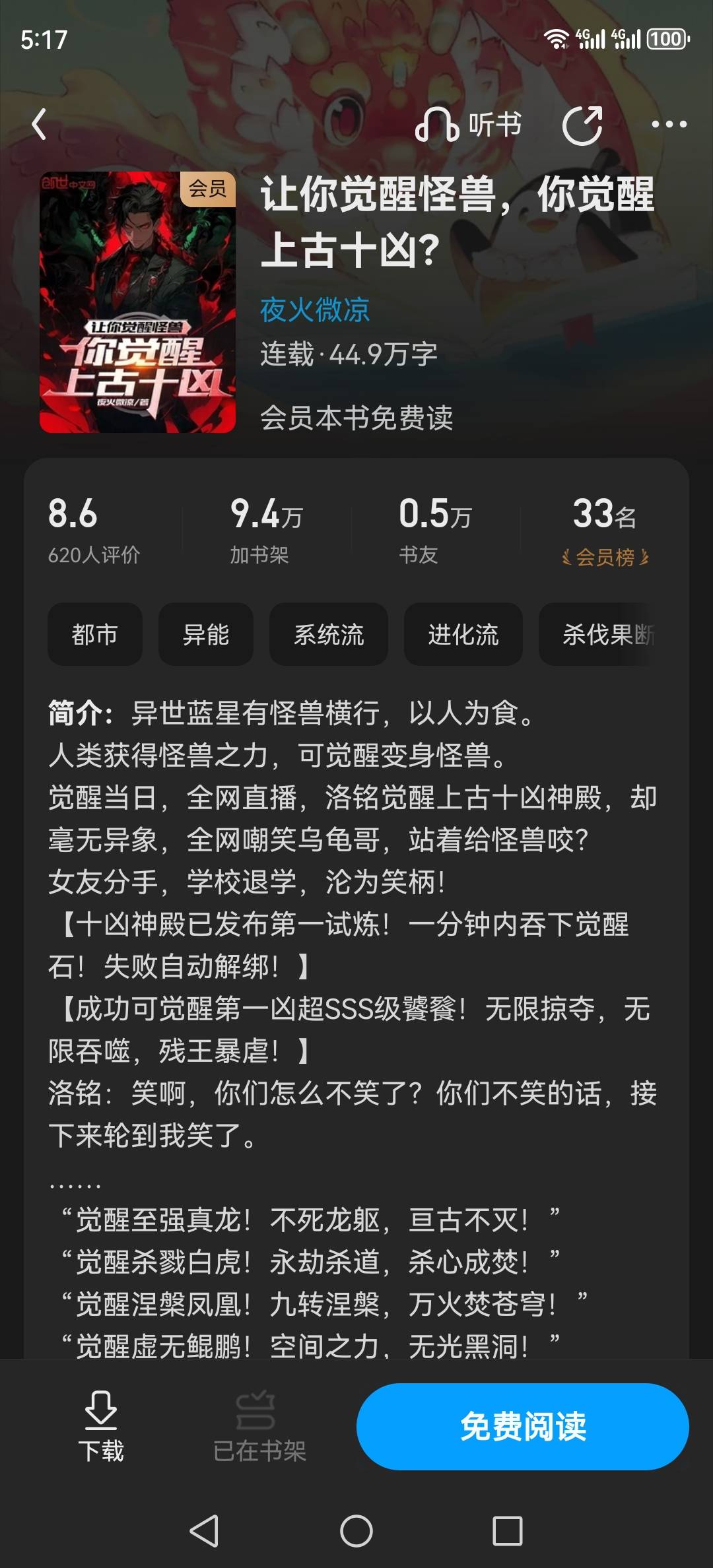The width and height of the screenshot is (713, 1568).
Task: Start reading with 免费阅读
Action: 523,1426
